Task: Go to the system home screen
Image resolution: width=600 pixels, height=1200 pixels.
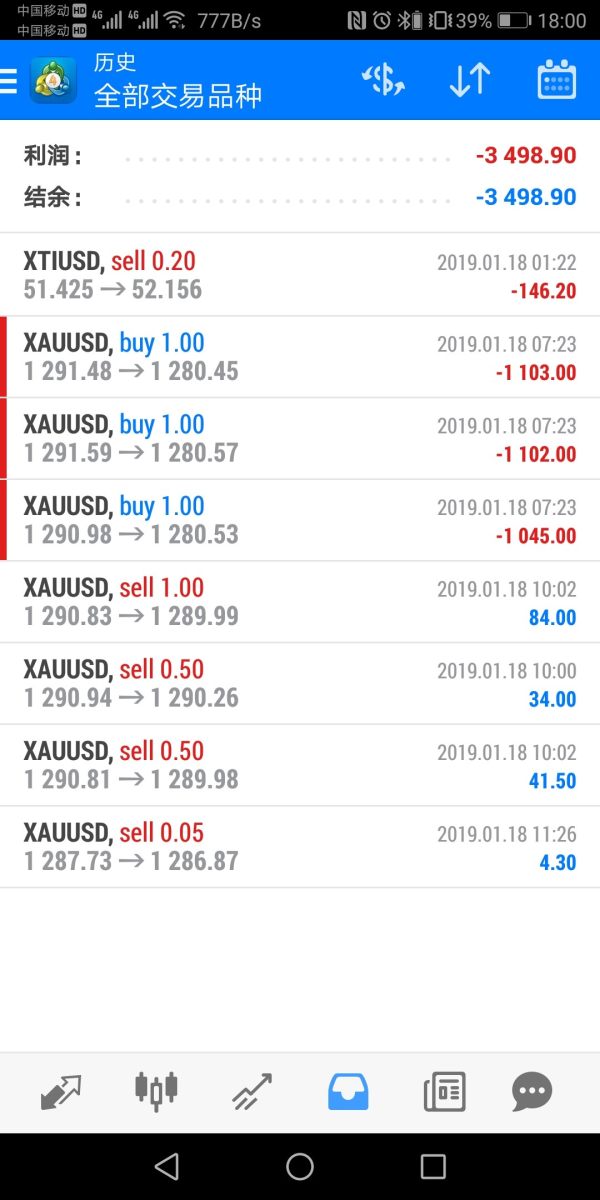Action: [x=300, y=1166]
